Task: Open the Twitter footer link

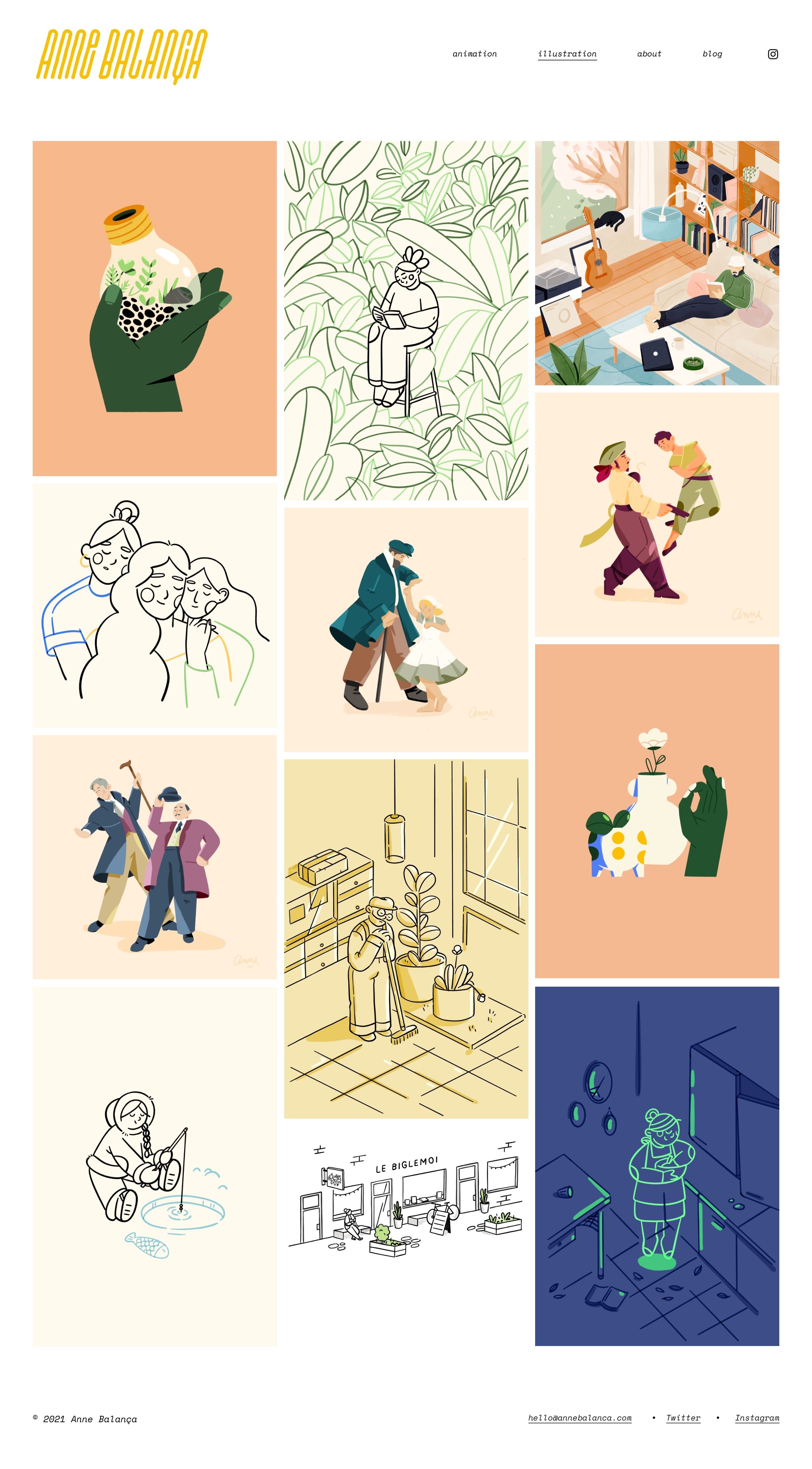Action: 683,1418
